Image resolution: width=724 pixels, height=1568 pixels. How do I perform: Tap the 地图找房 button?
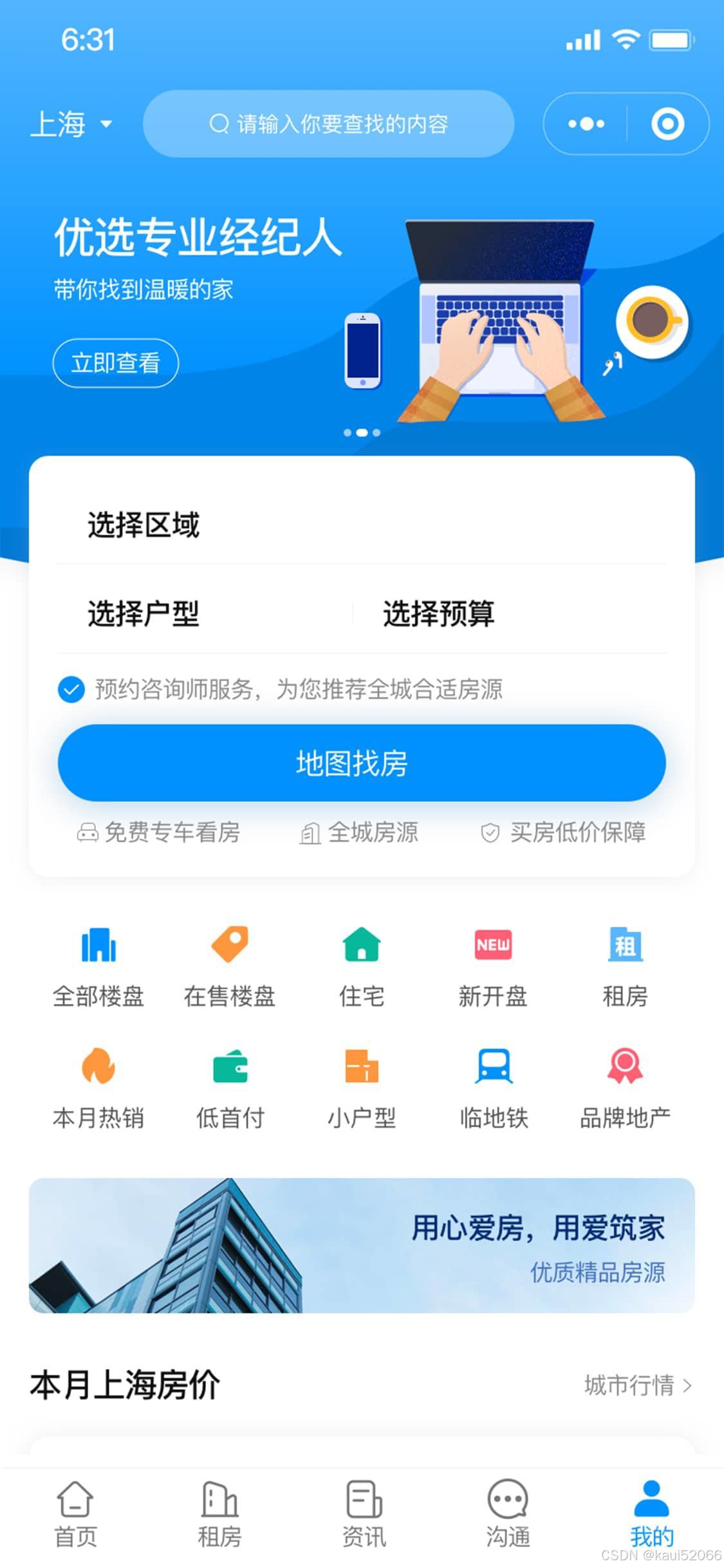tap(362, 763)
